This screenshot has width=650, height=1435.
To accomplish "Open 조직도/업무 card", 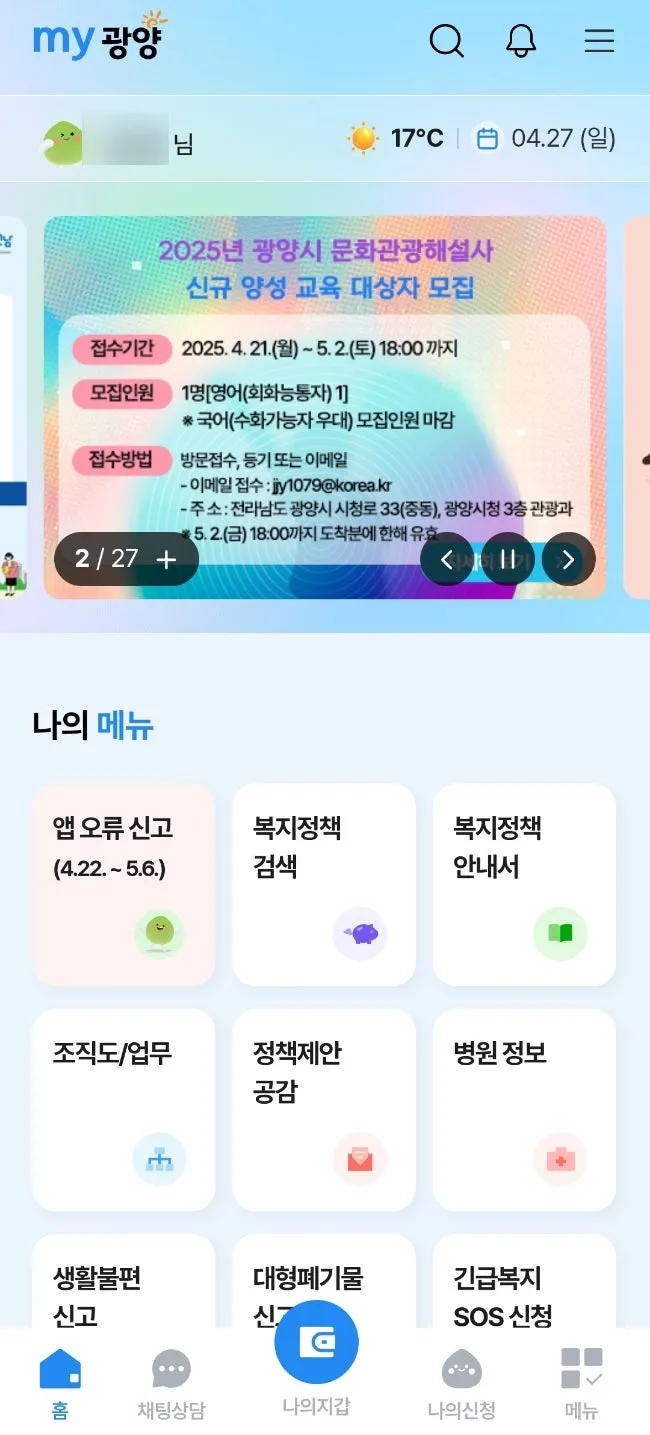I will [123, 1109].
